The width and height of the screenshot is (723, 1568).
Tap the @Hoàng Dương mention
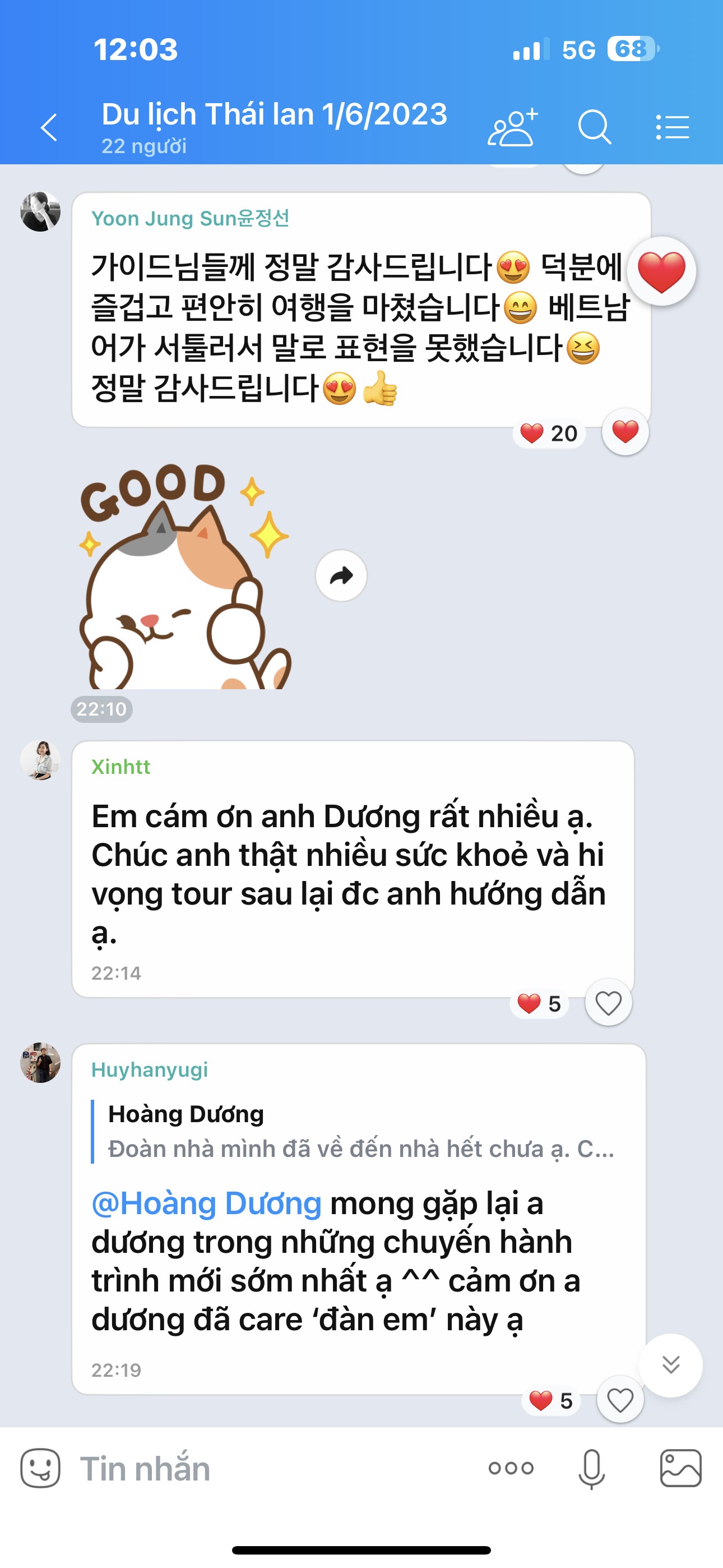(x=206, y=1203)
